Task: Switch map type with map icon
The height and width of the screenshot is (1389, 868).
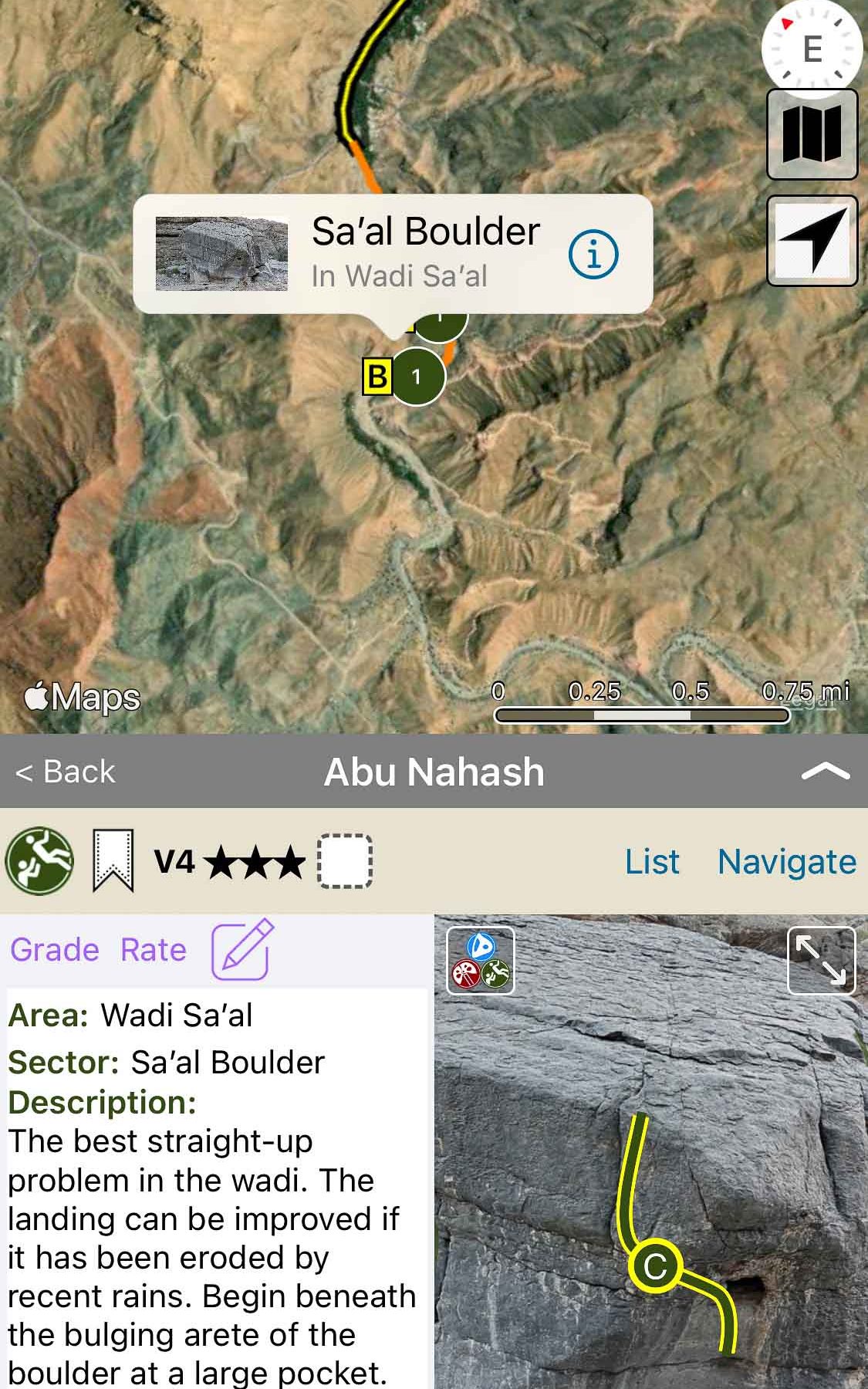Action: (812, 134)
